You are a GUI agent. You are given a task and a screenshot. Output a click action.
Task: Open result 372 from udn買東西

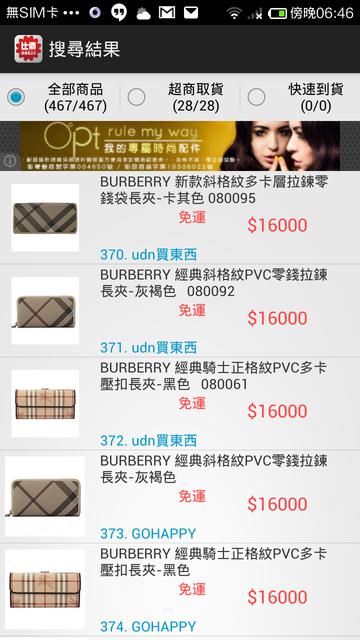[x=180, y=404]
